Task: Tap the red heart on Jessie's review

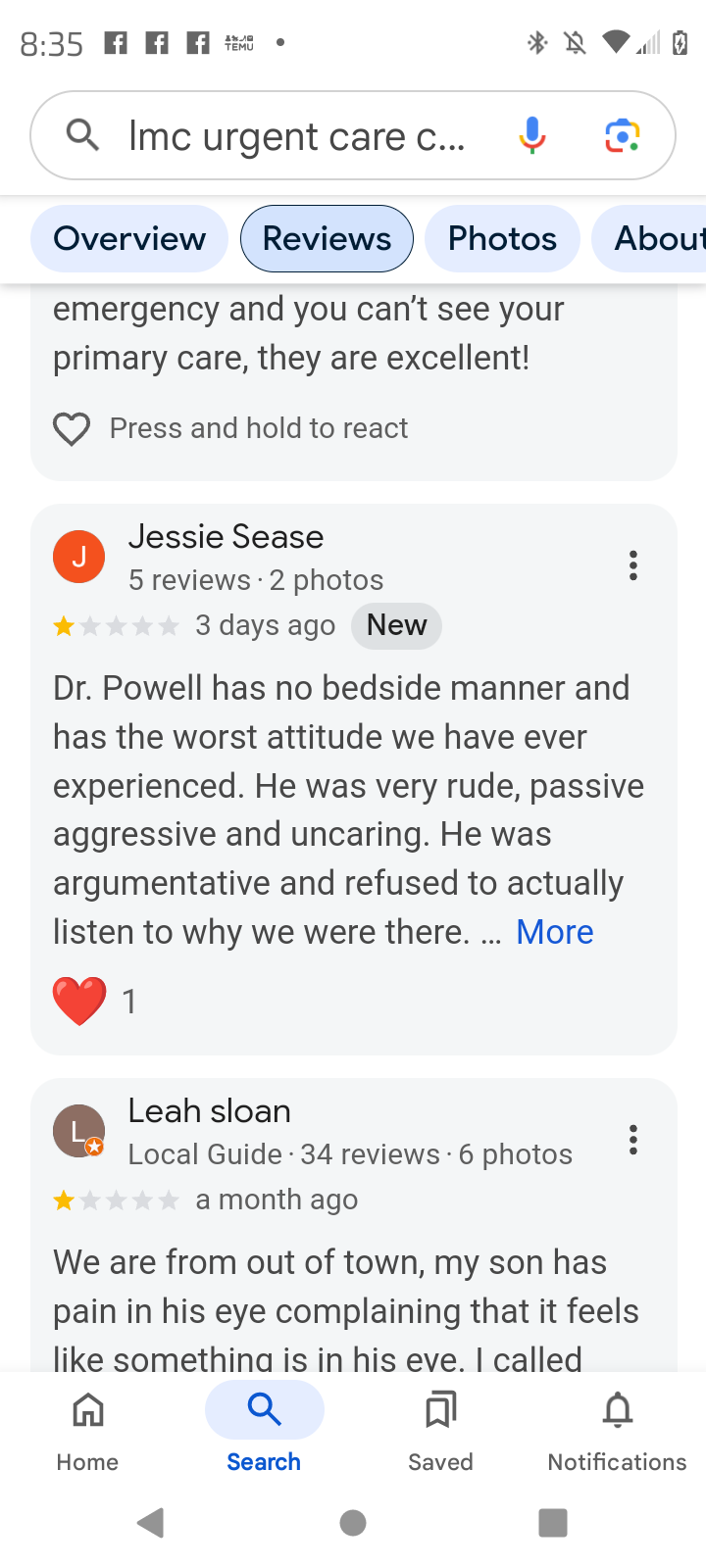Action: tap(79, 1001)
